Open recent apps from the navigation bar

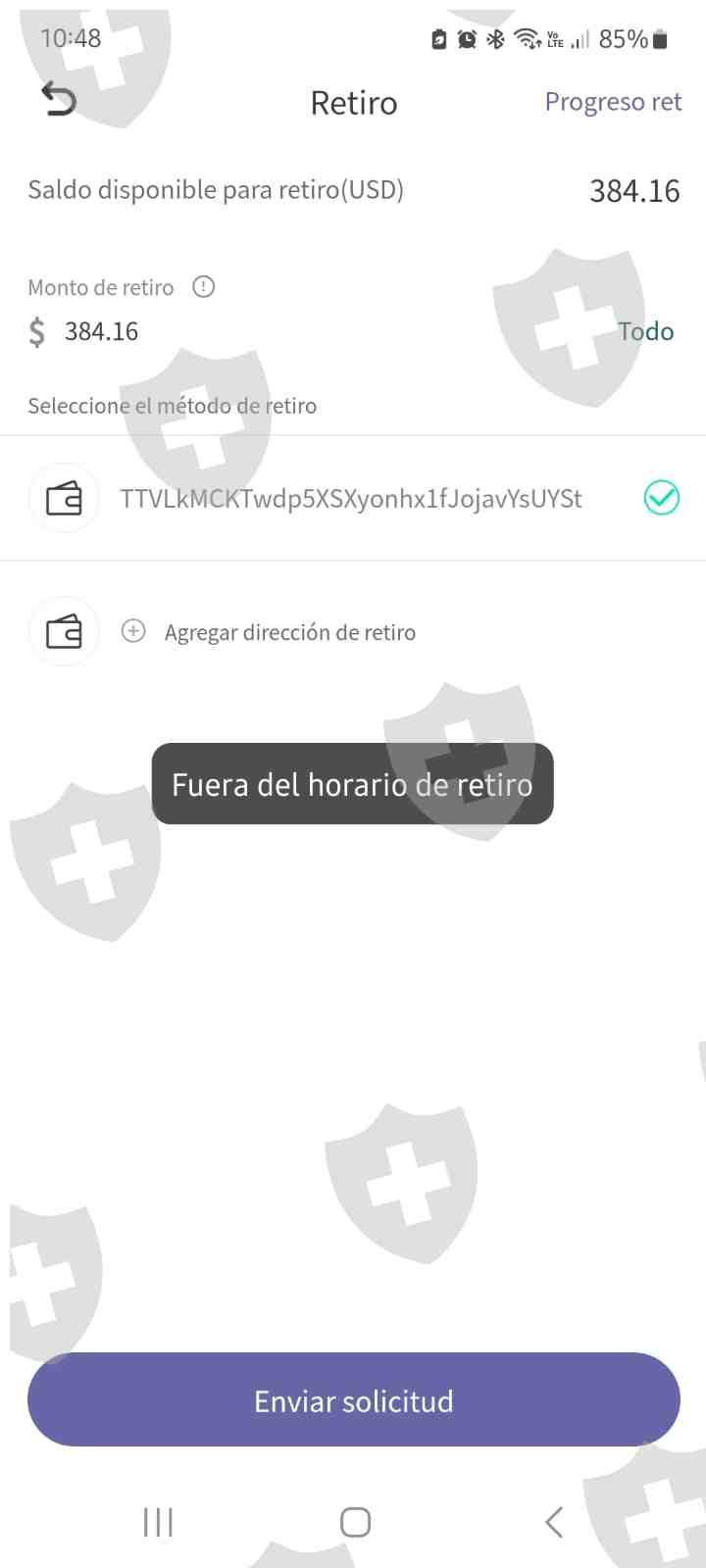pyautogui.click(x=158, y=1522)
